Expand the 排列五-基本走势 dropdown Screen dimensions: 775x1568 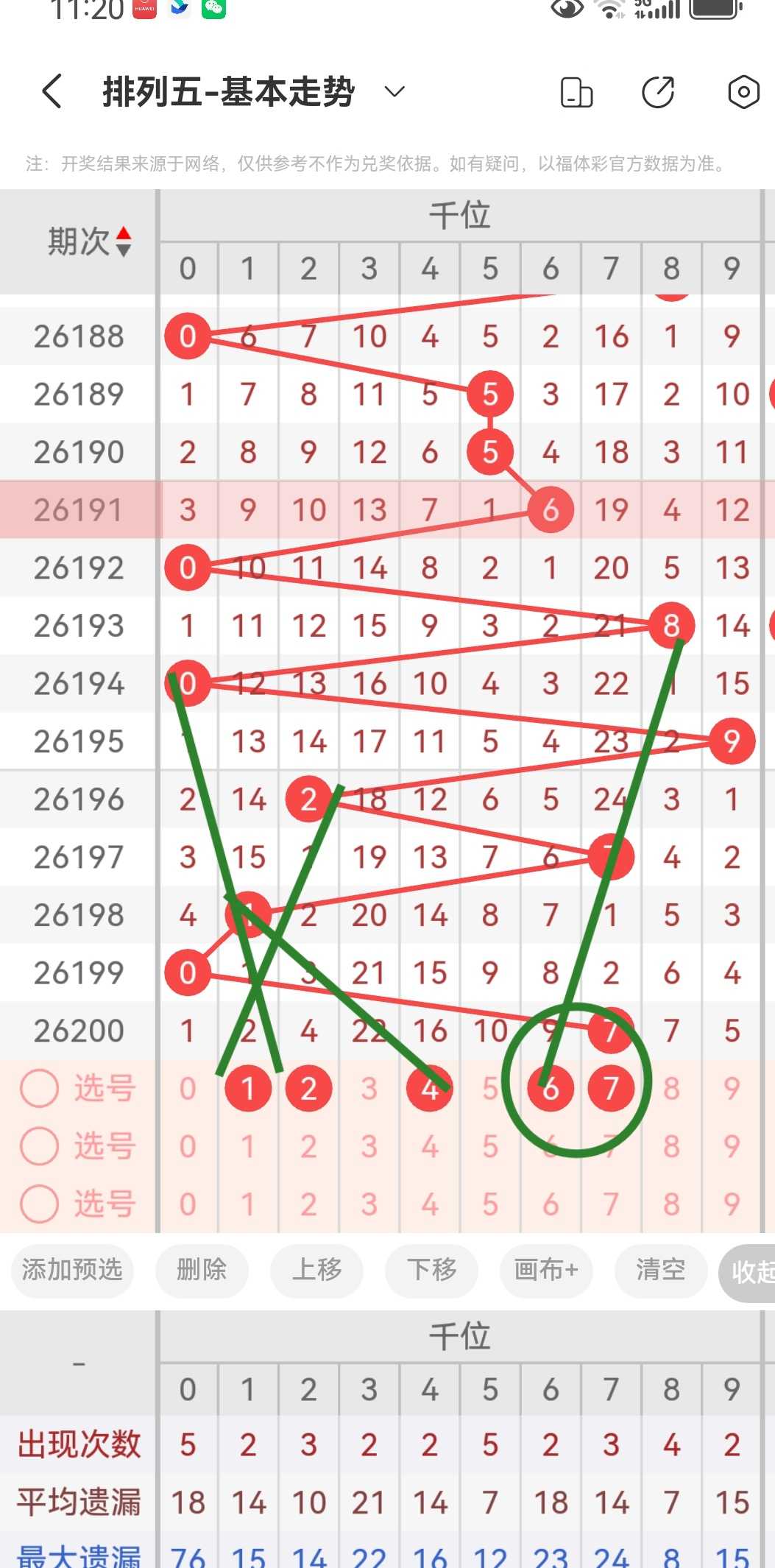[395, 92]
